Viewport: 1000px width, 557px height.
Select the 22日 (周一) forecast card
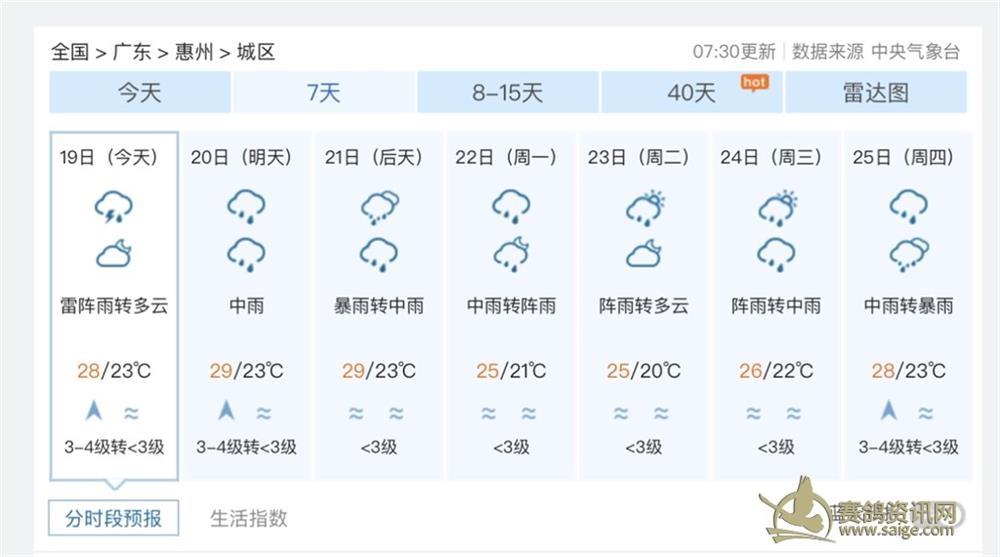[x=511, y=305]
